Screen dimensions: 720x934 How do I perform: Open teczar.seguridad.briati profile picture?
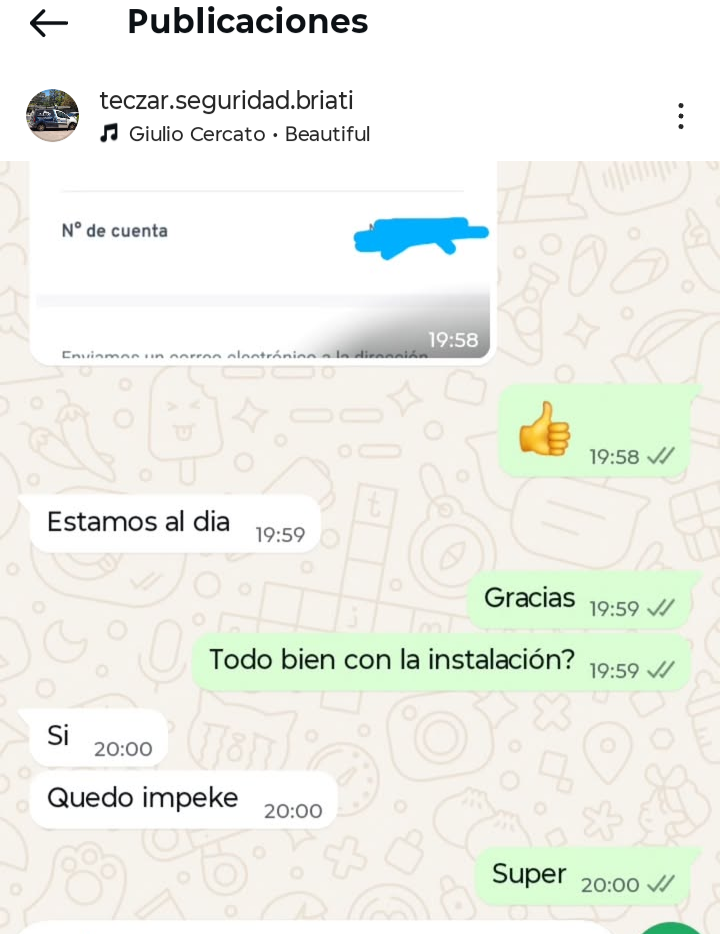(x=52, y=116)
